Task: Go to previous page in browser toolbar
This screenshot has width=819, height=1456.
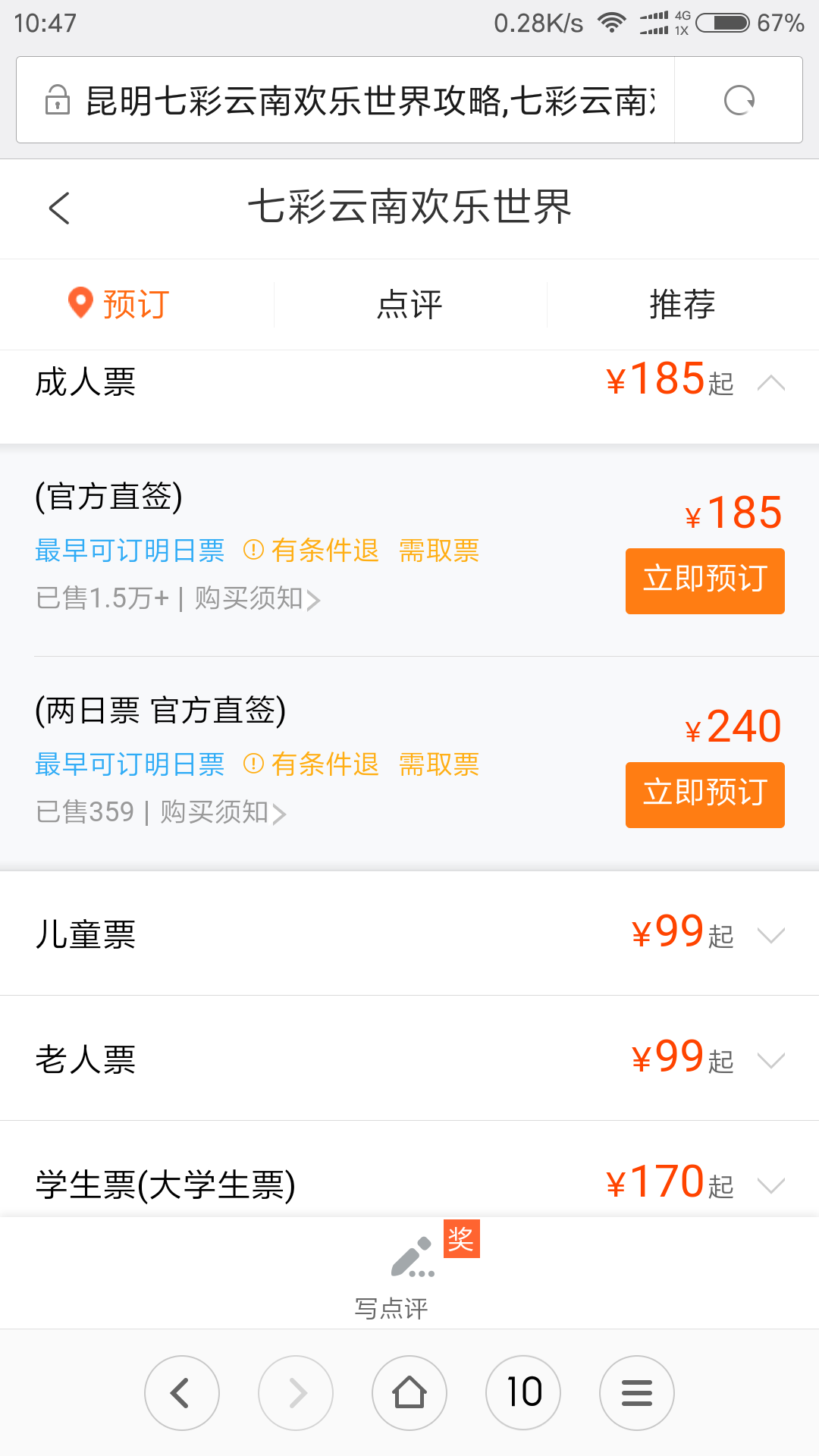Action: tap(182, 1393)
